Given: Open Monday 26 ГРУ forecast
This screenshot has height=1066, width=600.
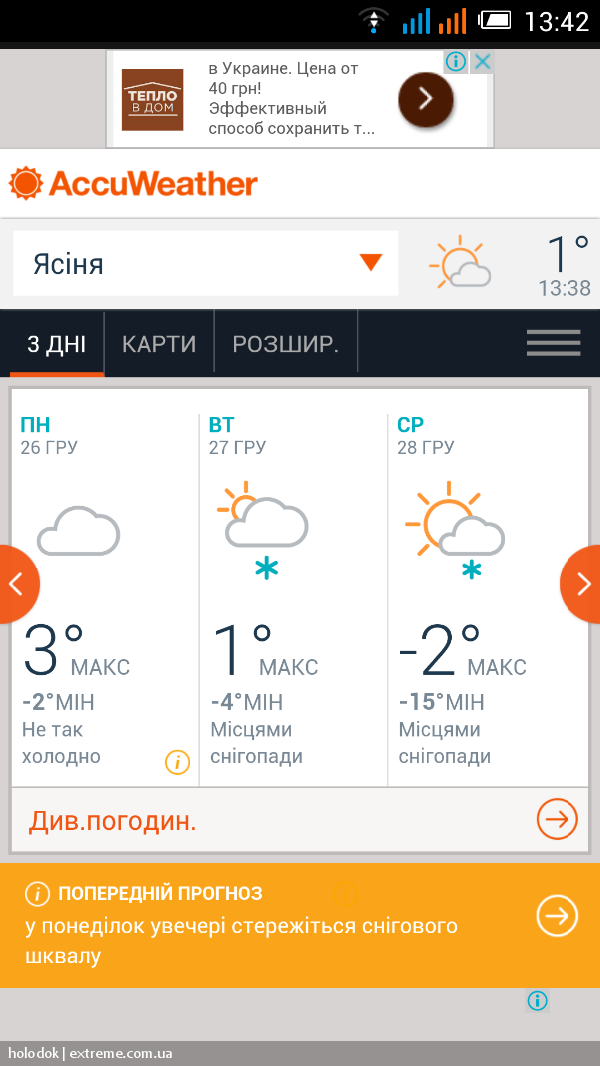Looking at the screenshot, I should click(105, 588).
